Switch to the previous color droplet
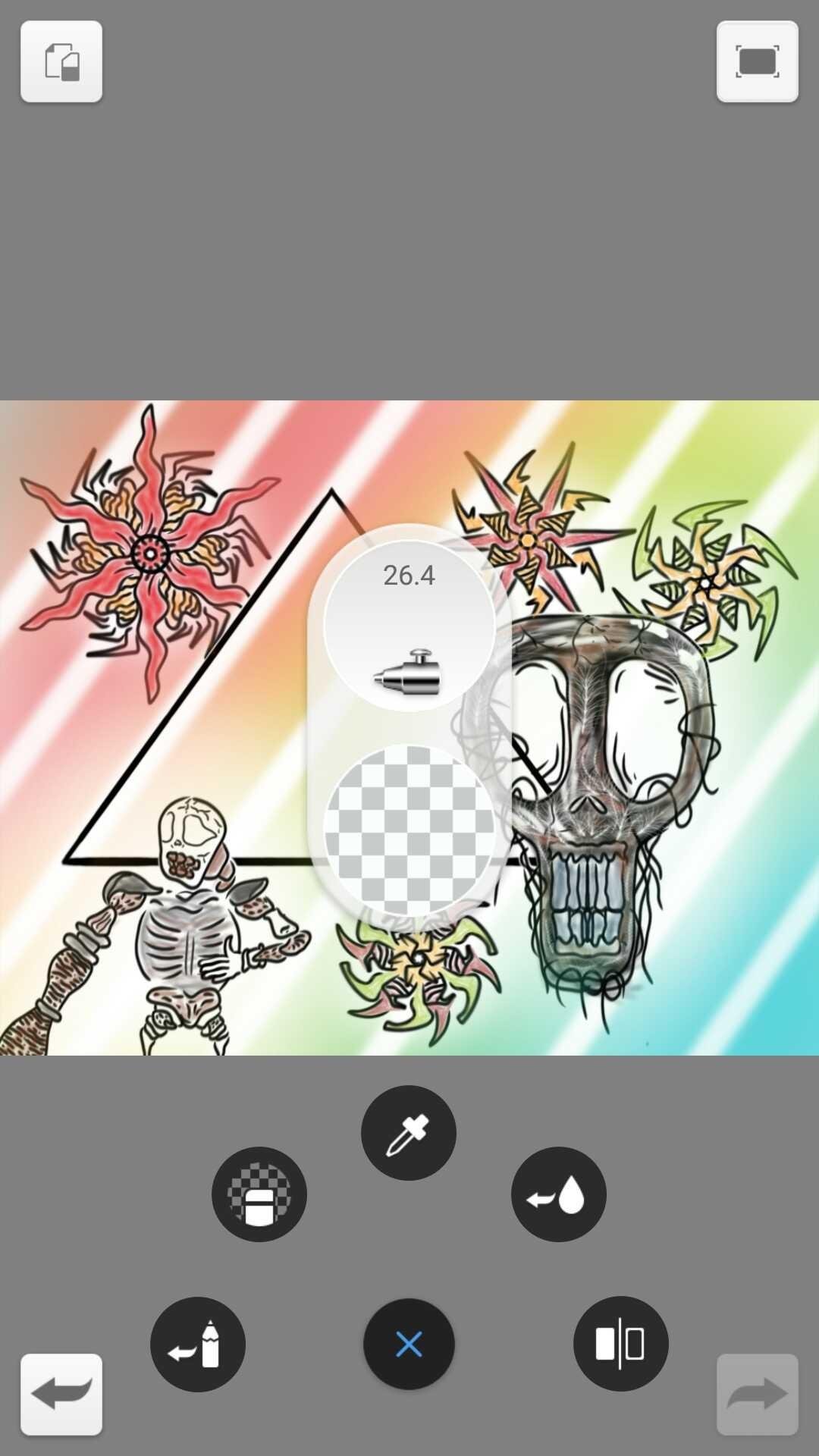This screenshot has height=1456, width=819. [x=559, y=1194]
